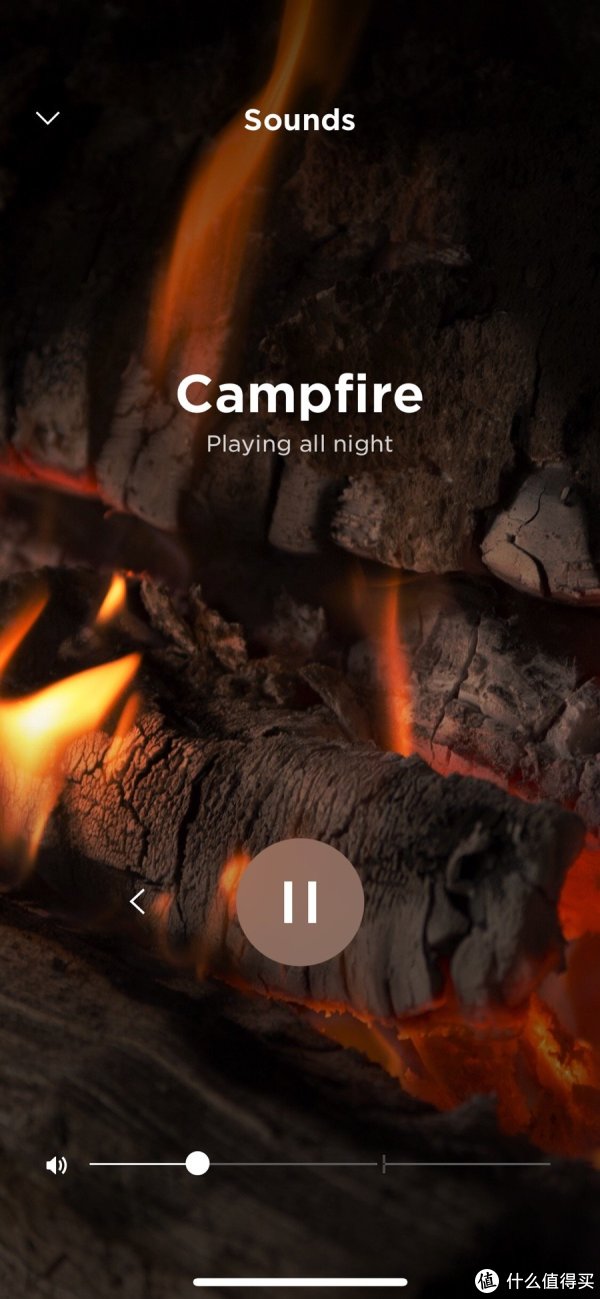Go to the previous sound

[138, 902]
